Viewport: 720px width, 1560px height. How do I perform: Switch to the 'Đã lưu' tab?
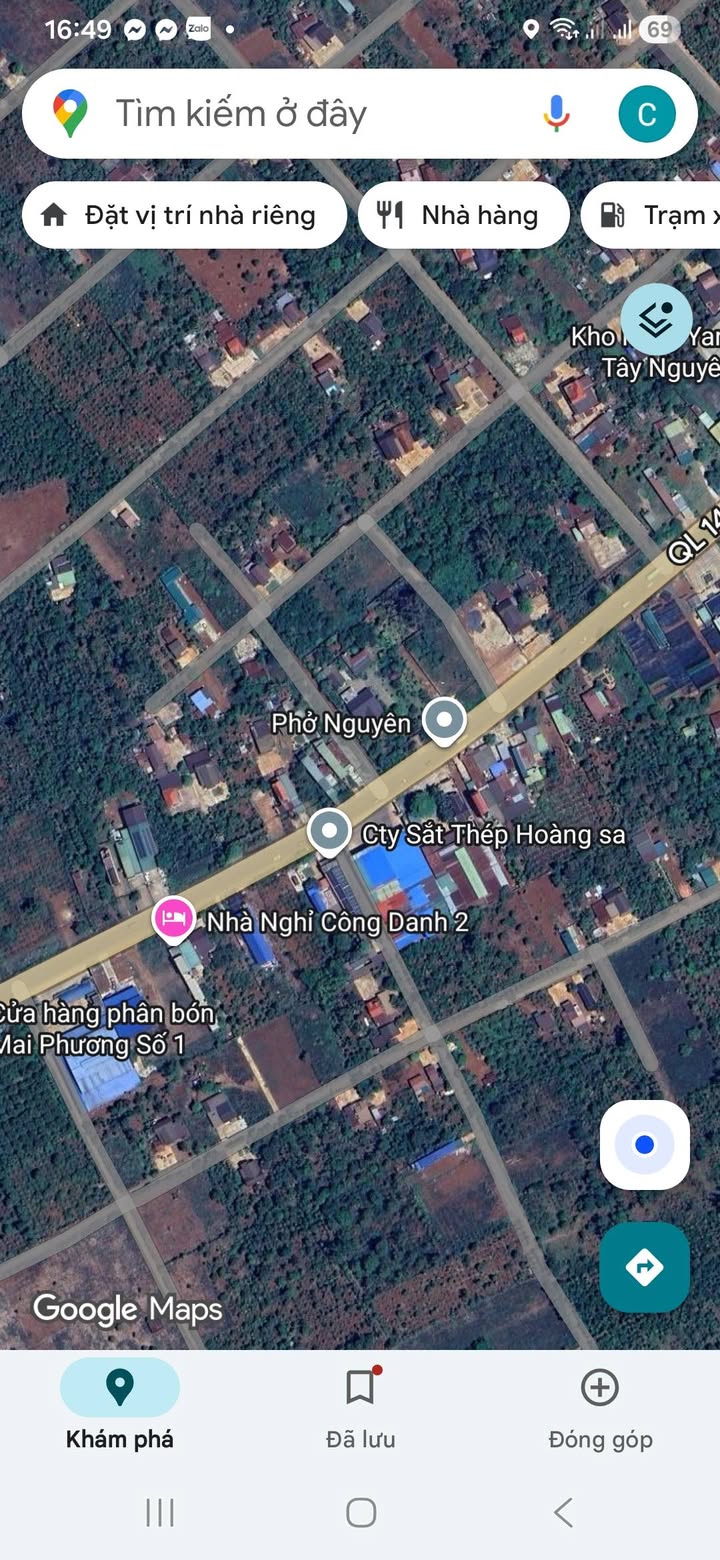360,1408
